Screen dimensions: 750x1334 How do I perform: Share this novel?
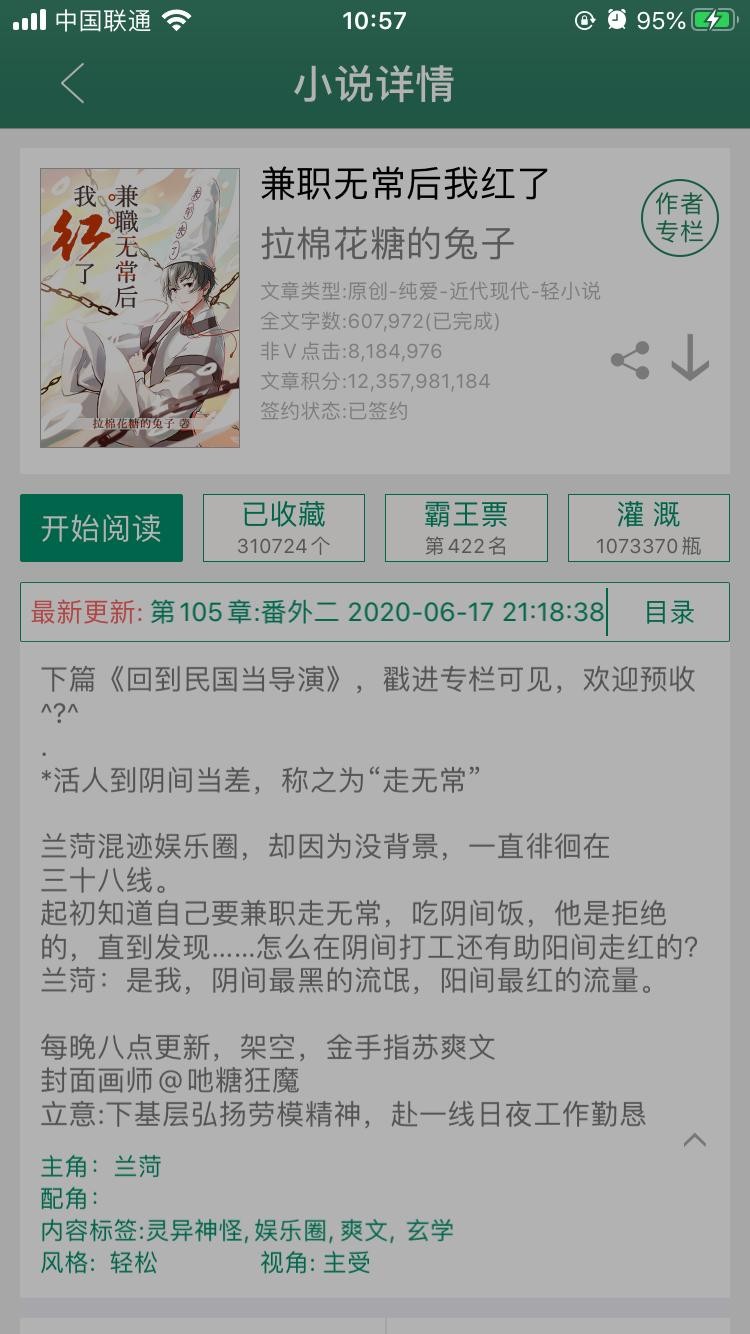(x=630, y=360)
